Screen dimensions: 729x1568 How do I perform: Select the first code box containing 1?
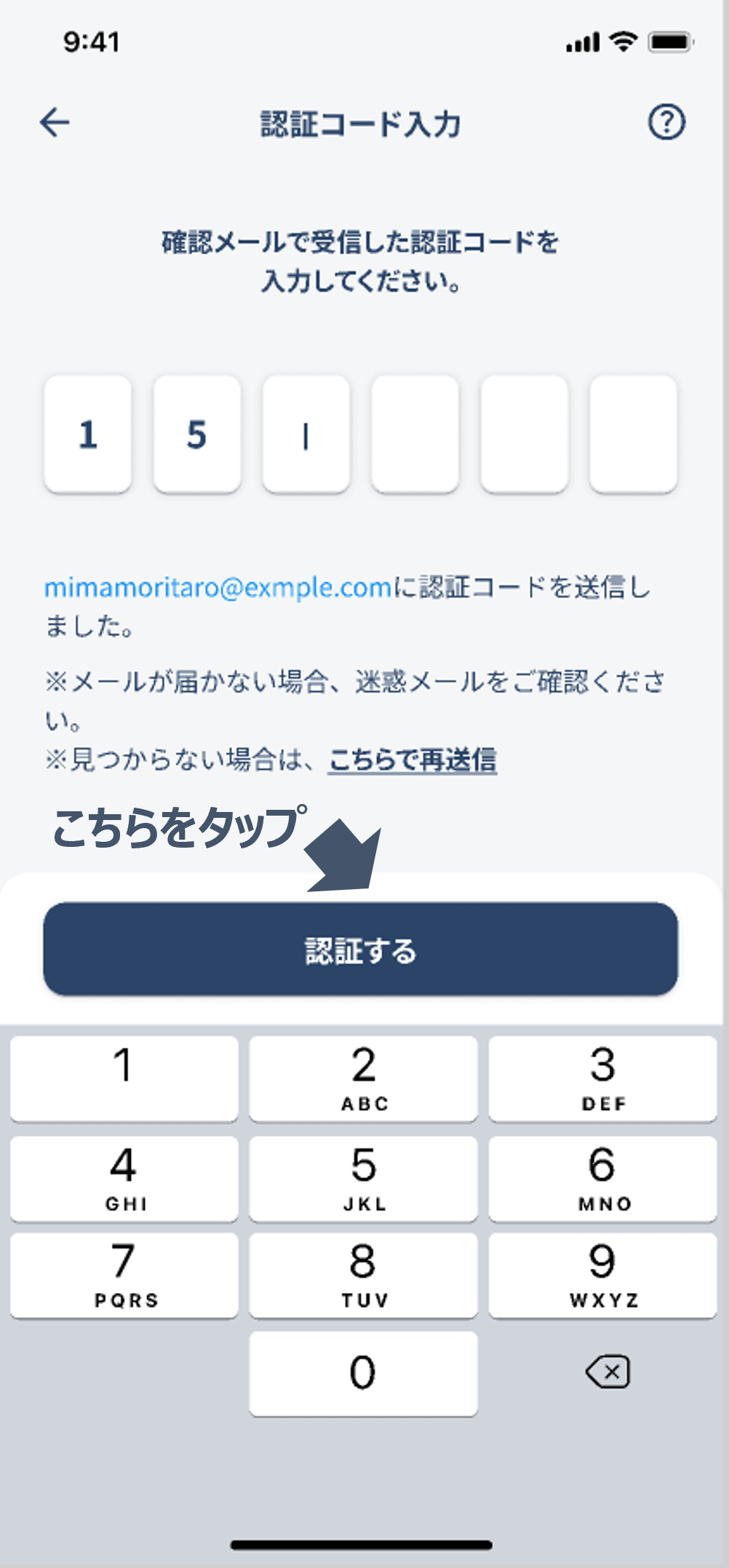click(88, 434)
